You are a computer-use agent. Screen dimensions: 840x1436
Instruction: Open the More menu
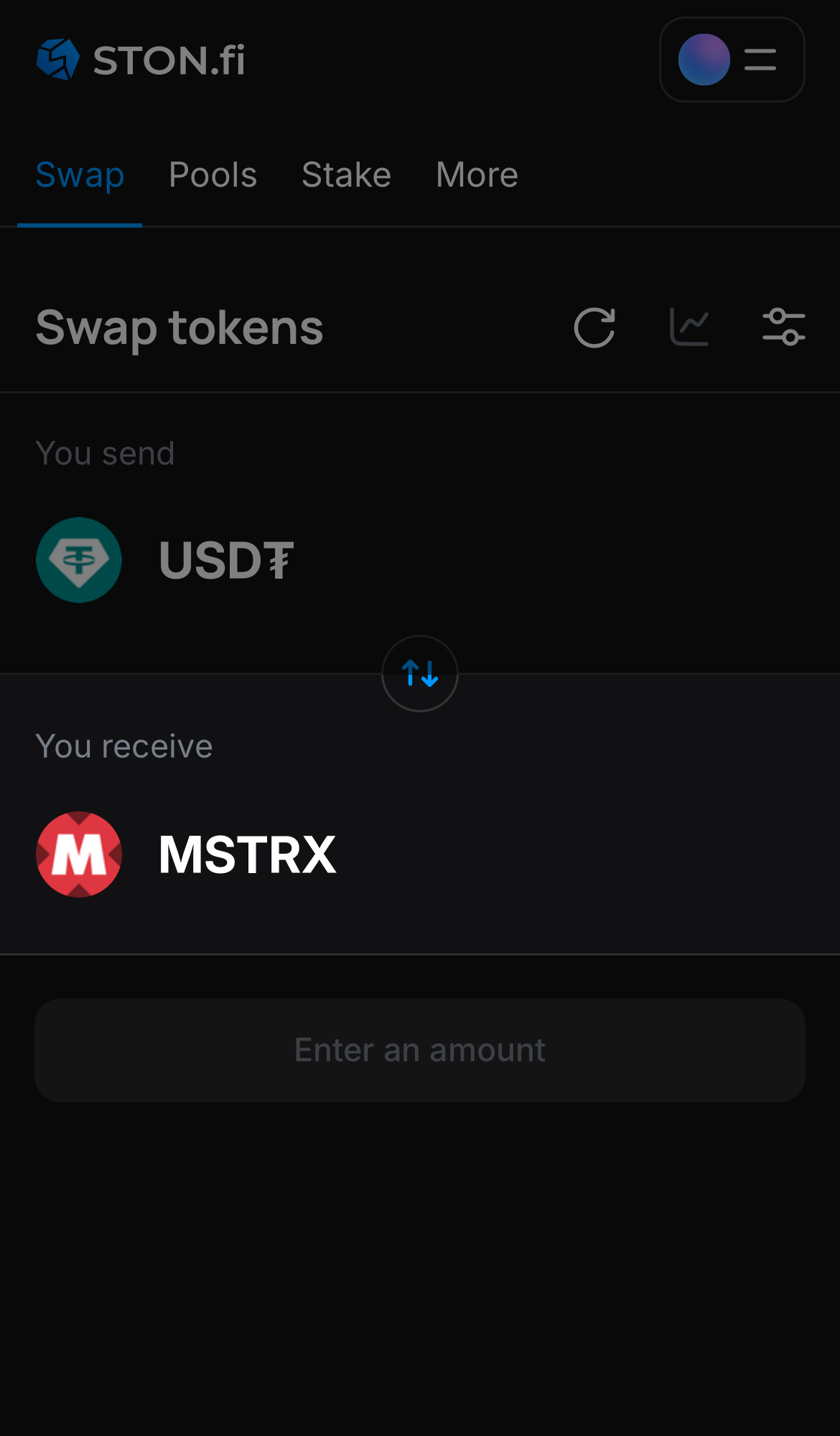pos(476,174)
